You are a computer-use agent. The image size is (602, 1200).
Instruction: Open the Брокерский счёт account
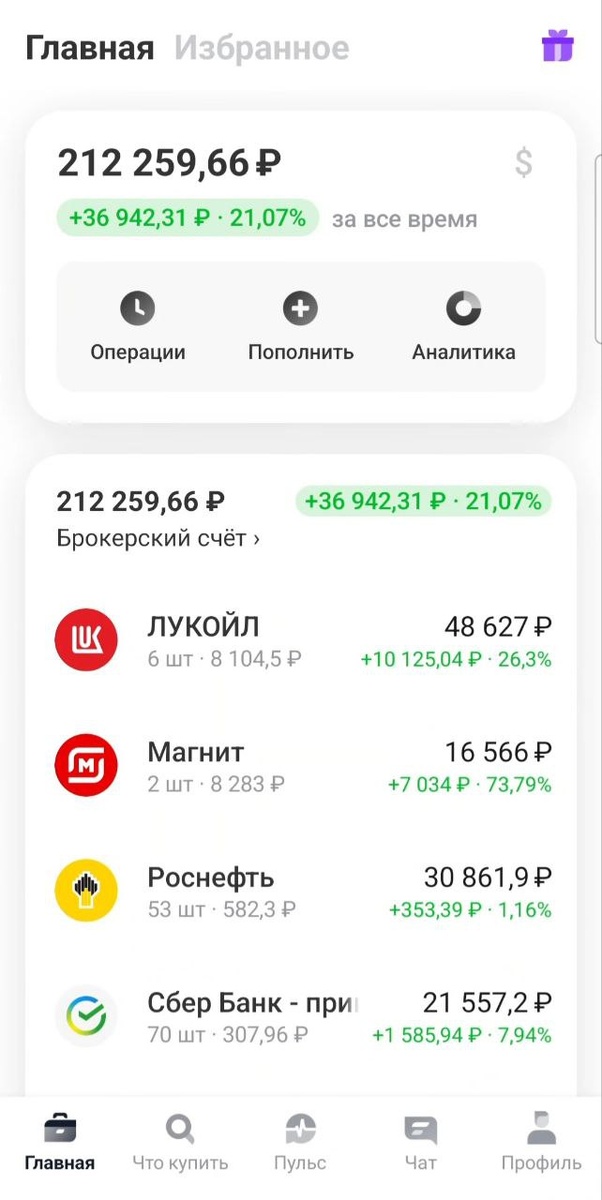[x=158, y=539]
